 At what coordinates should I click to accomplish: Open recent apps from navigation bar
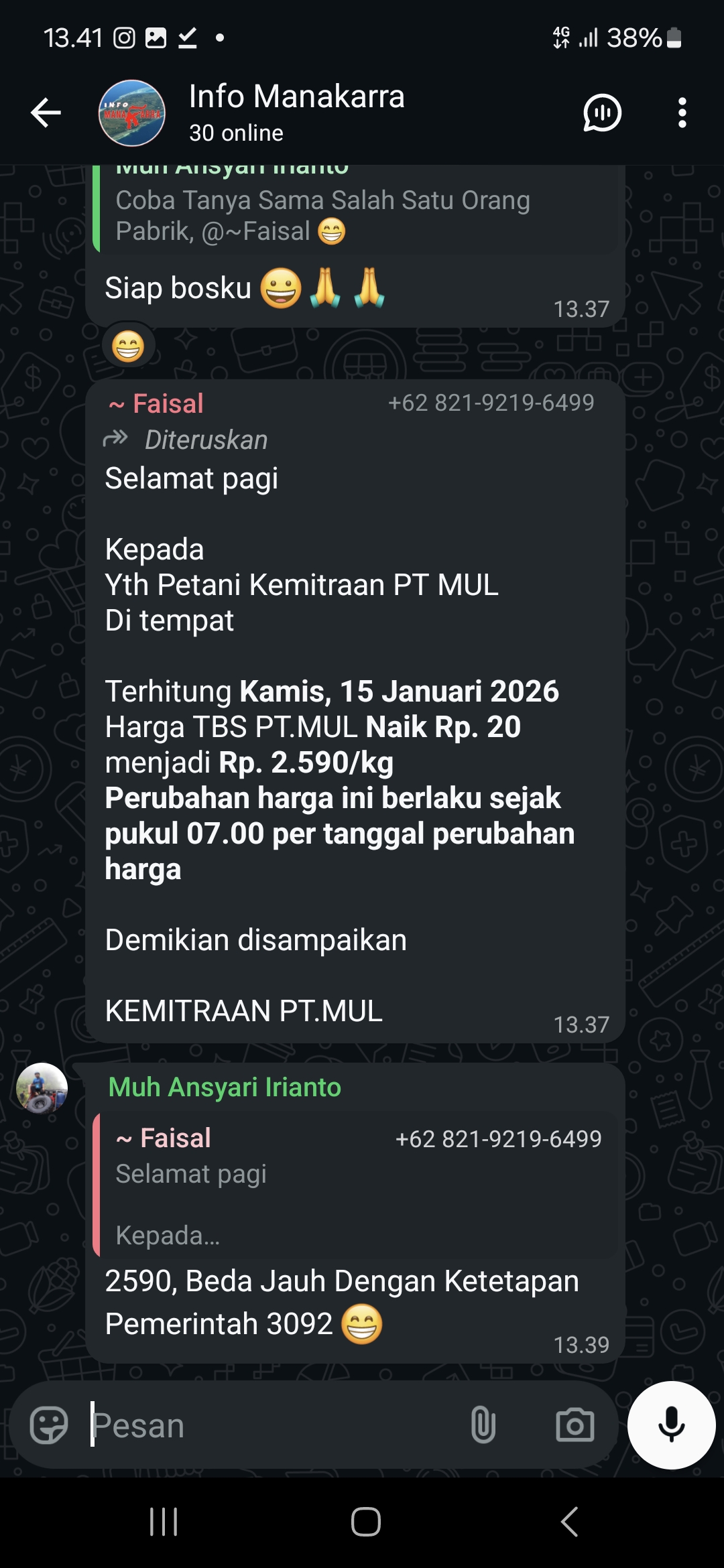(x=164, y=1521)
